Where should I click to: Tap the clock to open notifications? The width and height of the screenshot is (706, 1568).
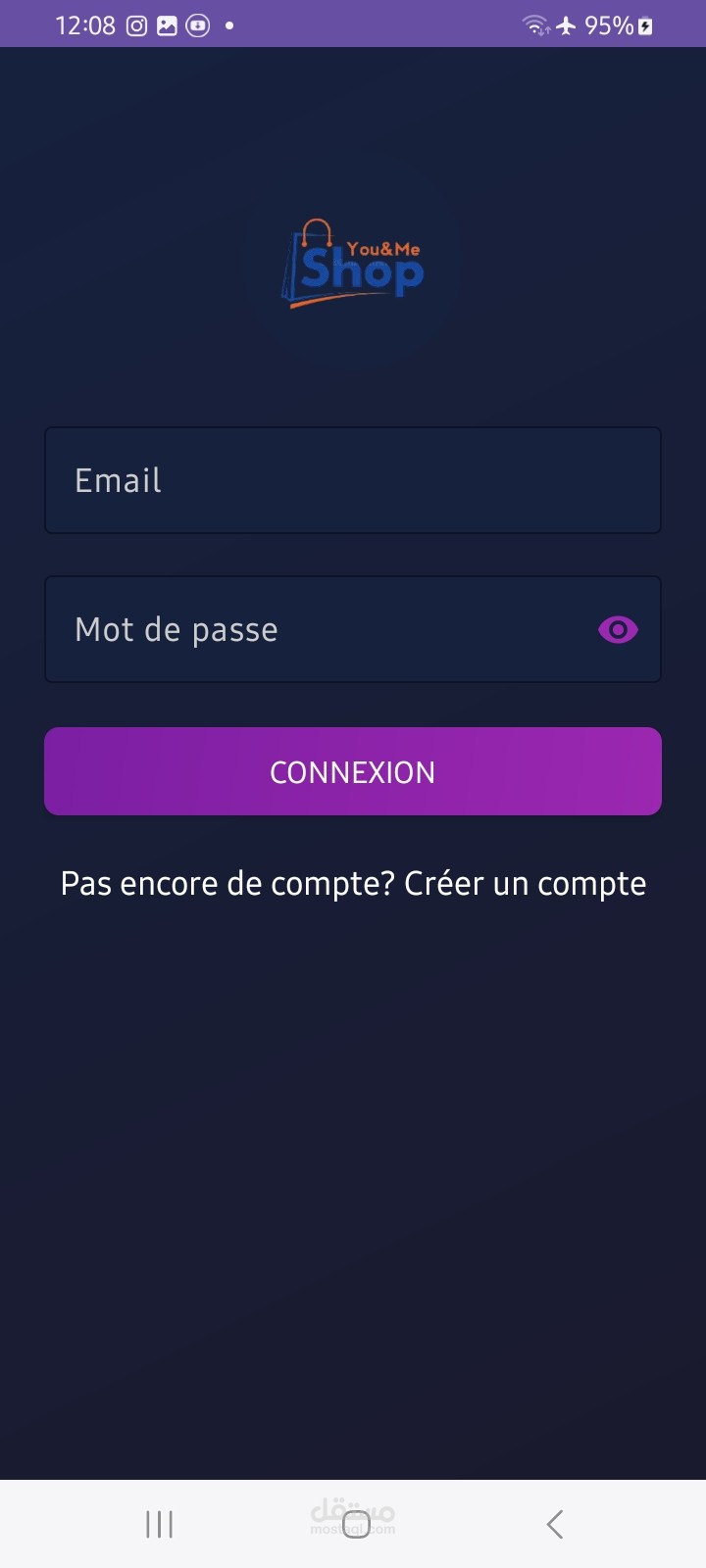86,24
